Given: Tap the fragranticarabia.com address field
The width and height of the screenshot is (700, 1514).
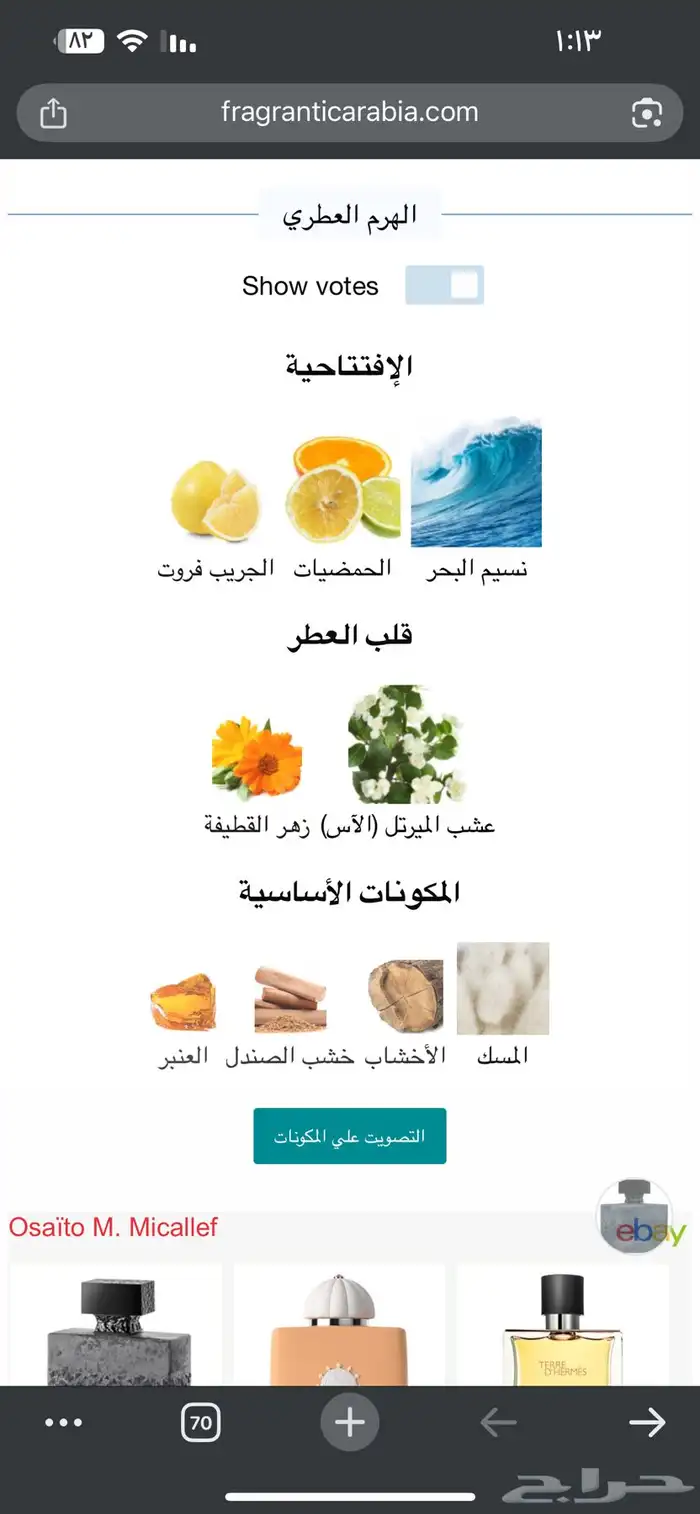Looking at the screenshot, I should 349,112.
